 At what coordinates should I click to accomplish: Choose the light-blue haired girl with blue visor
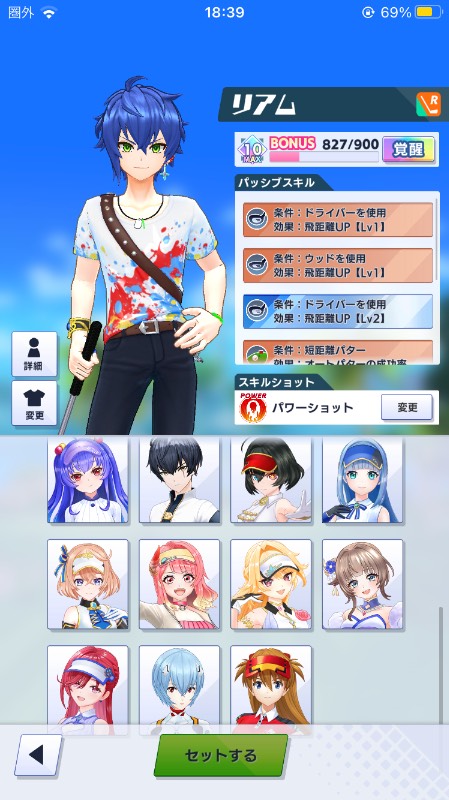362,480
